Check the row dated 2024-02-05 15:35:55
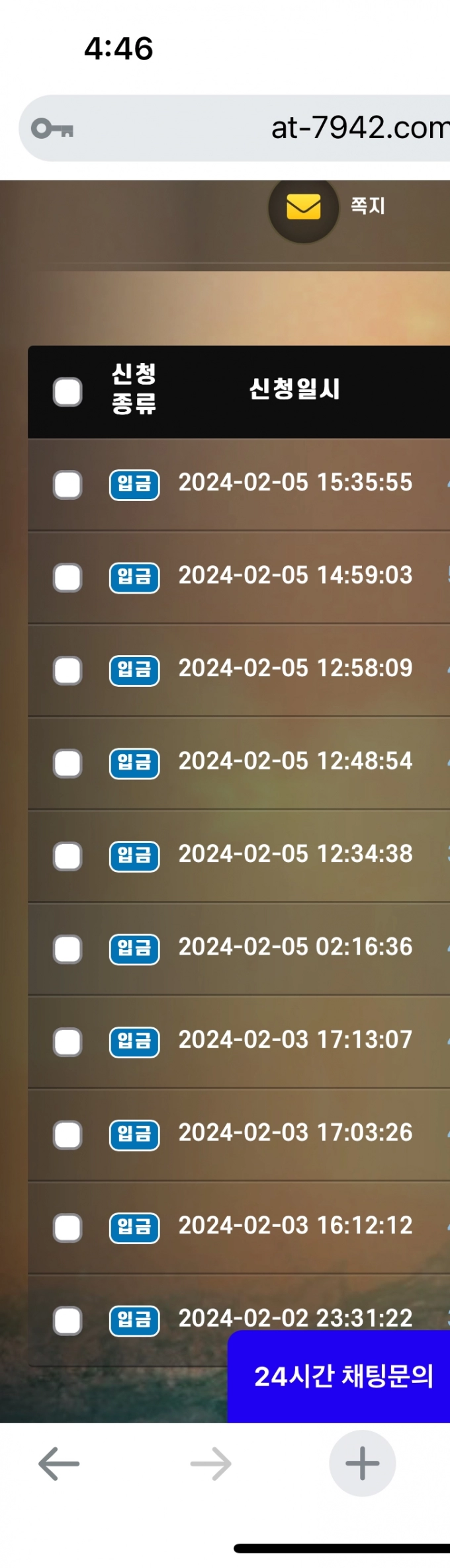The height and width of the screenshot is (1568, 450). tap(67, 485)
